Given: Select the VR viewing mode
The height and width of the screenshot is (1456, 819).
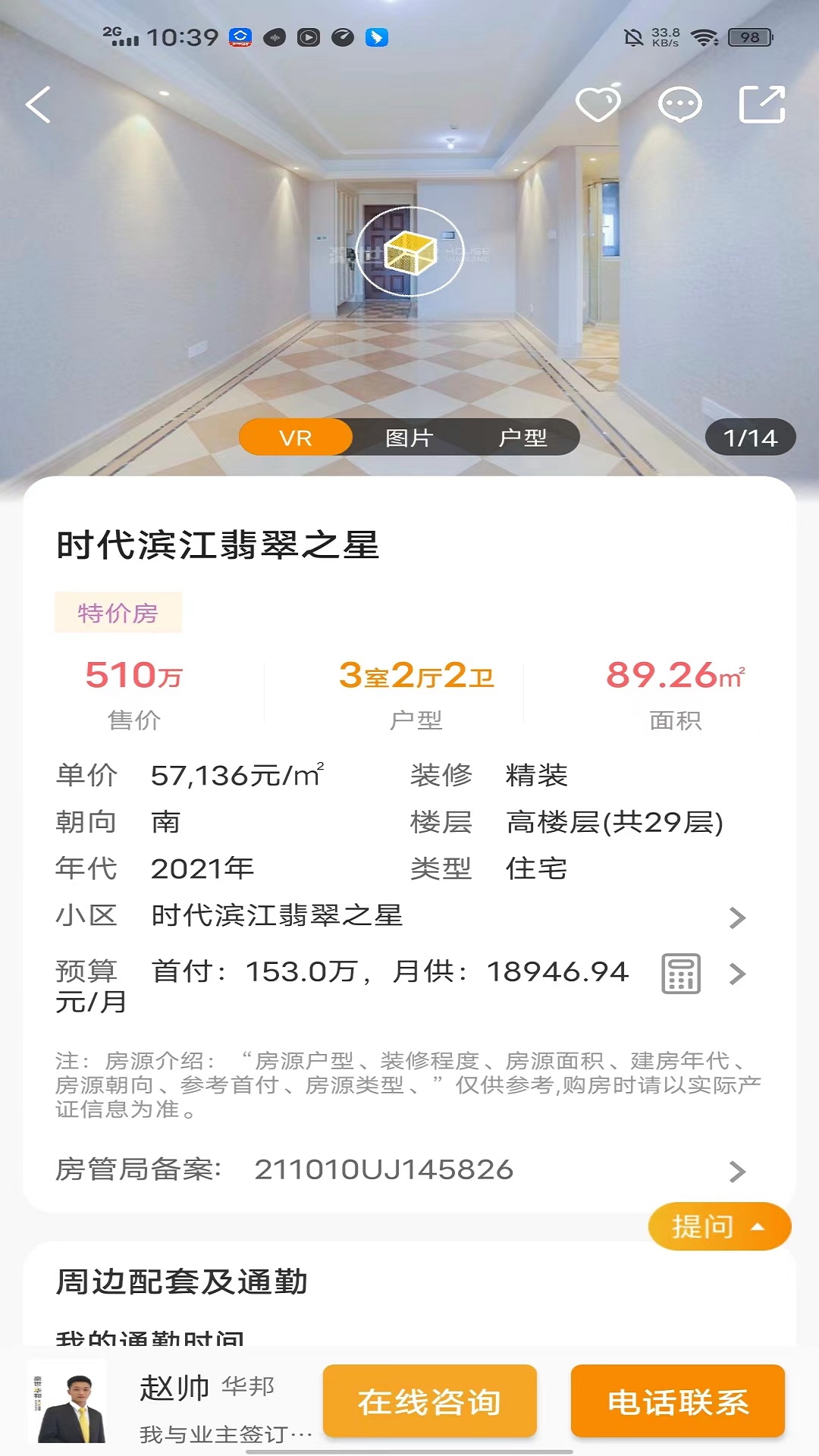Looking at the screenshot, I should click(296, 438).
